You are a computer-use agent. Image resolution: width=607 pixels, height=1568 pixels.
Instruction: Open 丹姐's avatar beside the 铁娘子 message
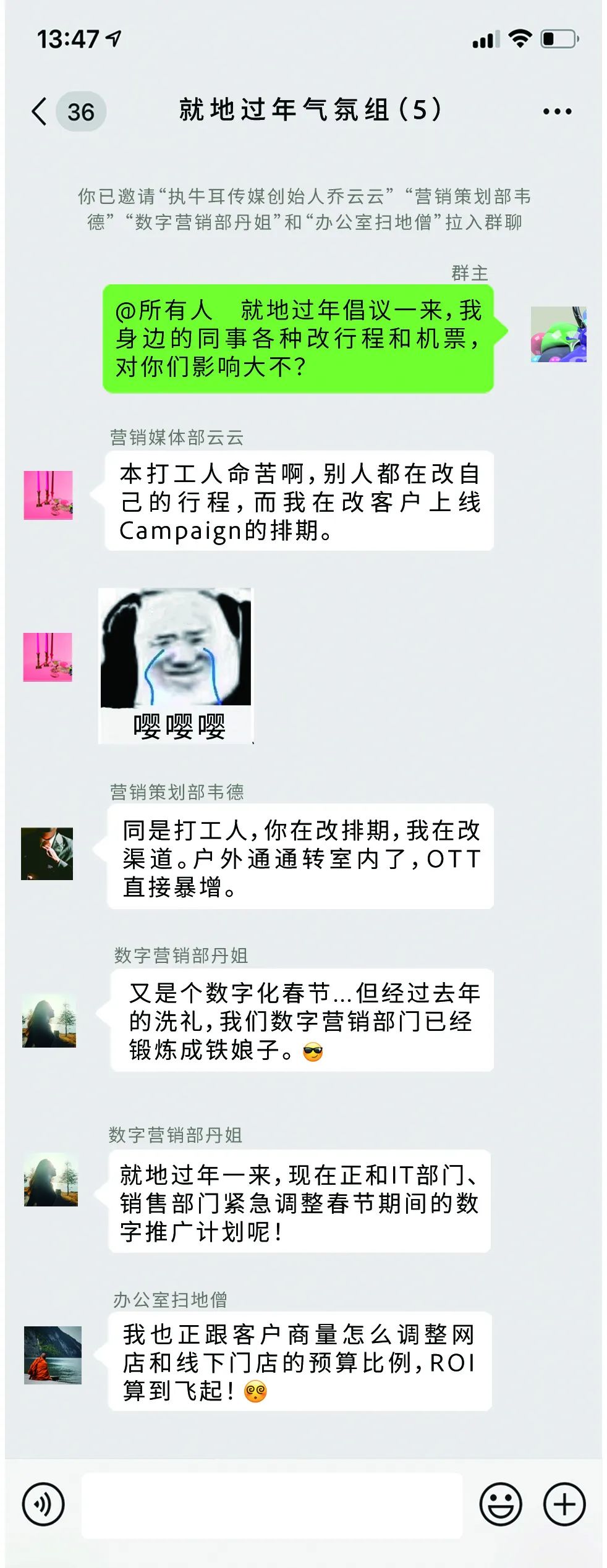point(49,1020)
